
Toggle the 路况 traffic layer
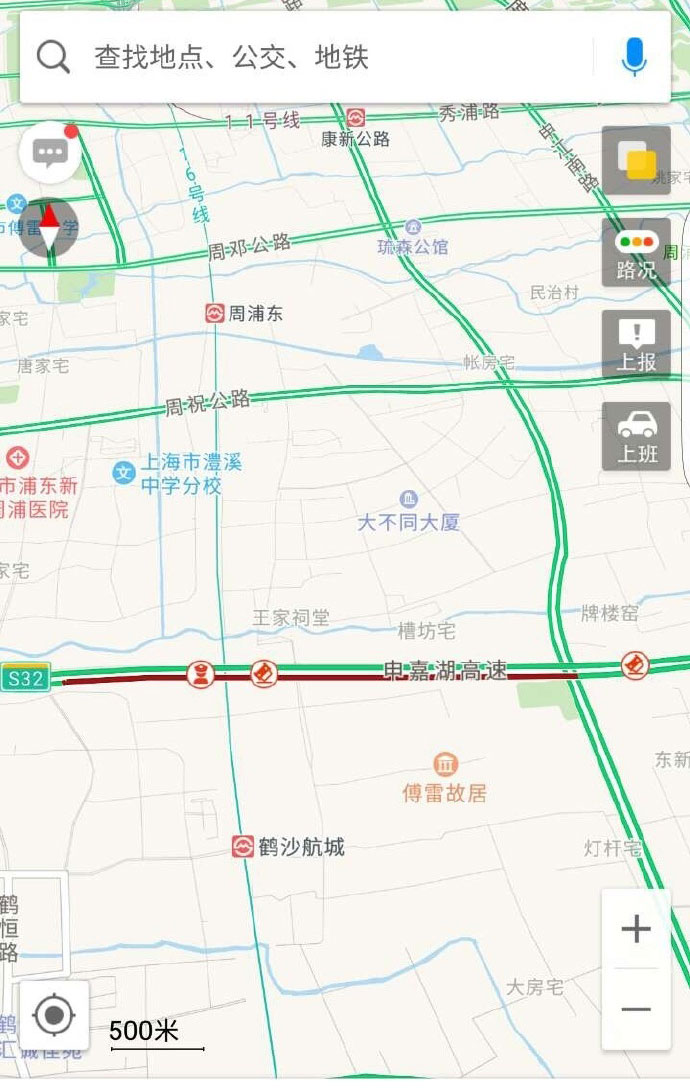point(636,253)
